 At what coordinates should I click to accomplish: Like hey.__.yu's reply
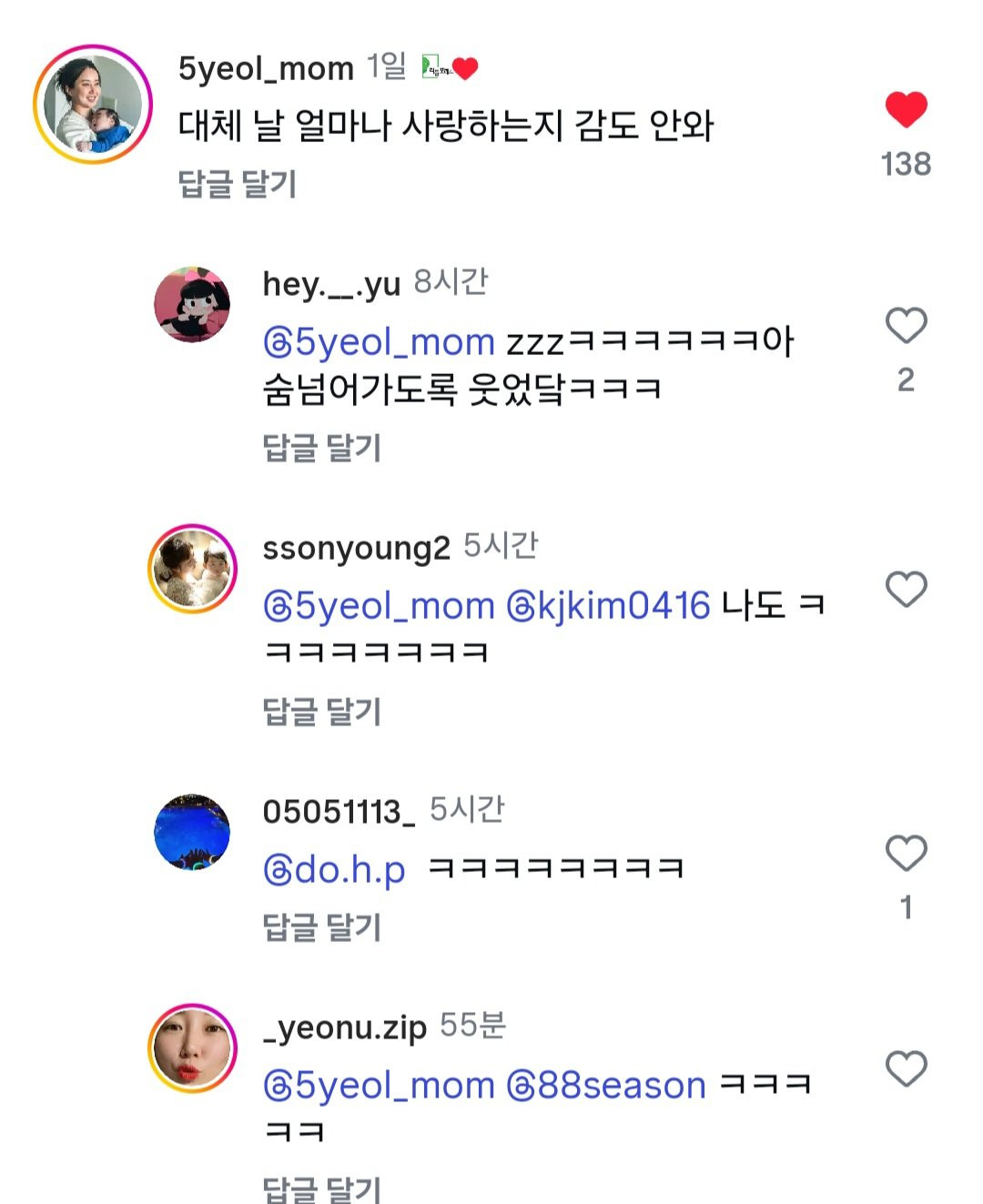click(906, 326)
